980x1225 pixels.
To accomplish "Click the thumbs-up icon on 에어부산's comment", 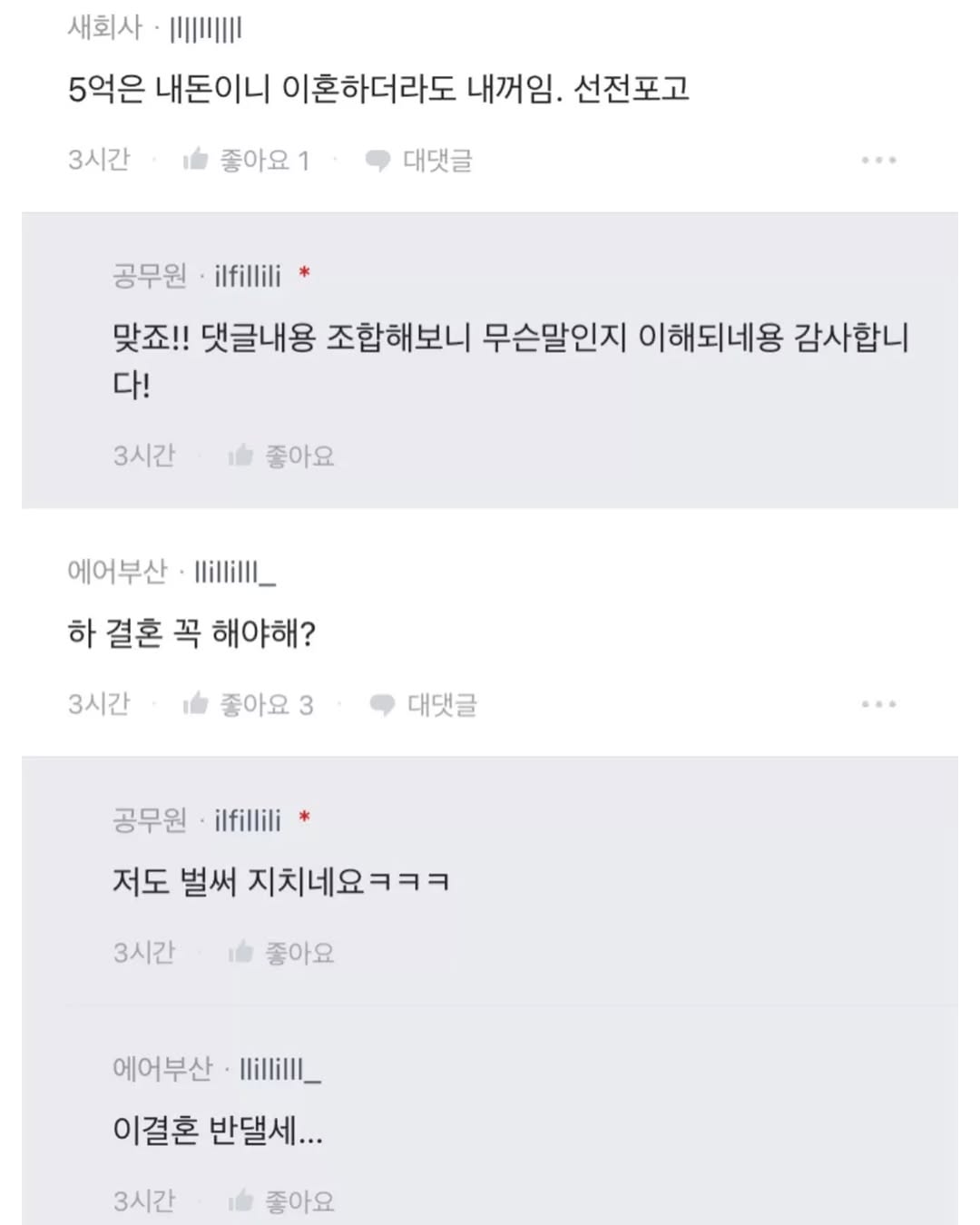I will pos(195,703).
